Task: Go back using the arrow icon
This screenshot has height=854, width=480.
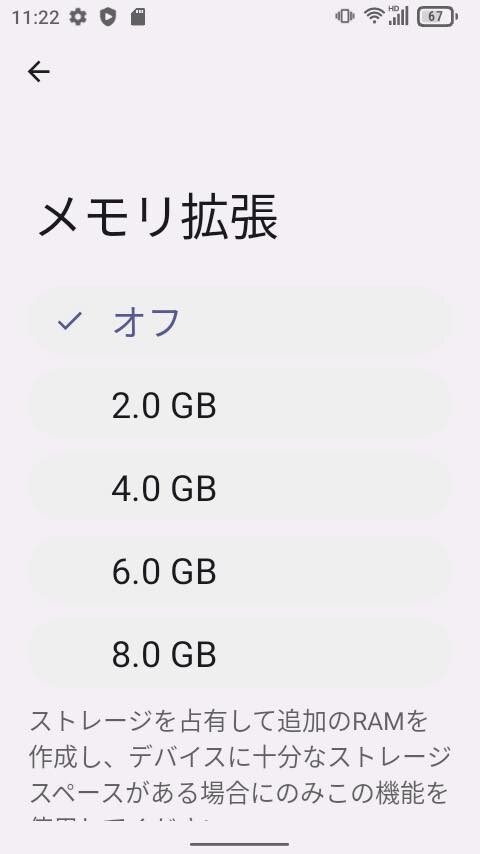Action: pos(39,71)
